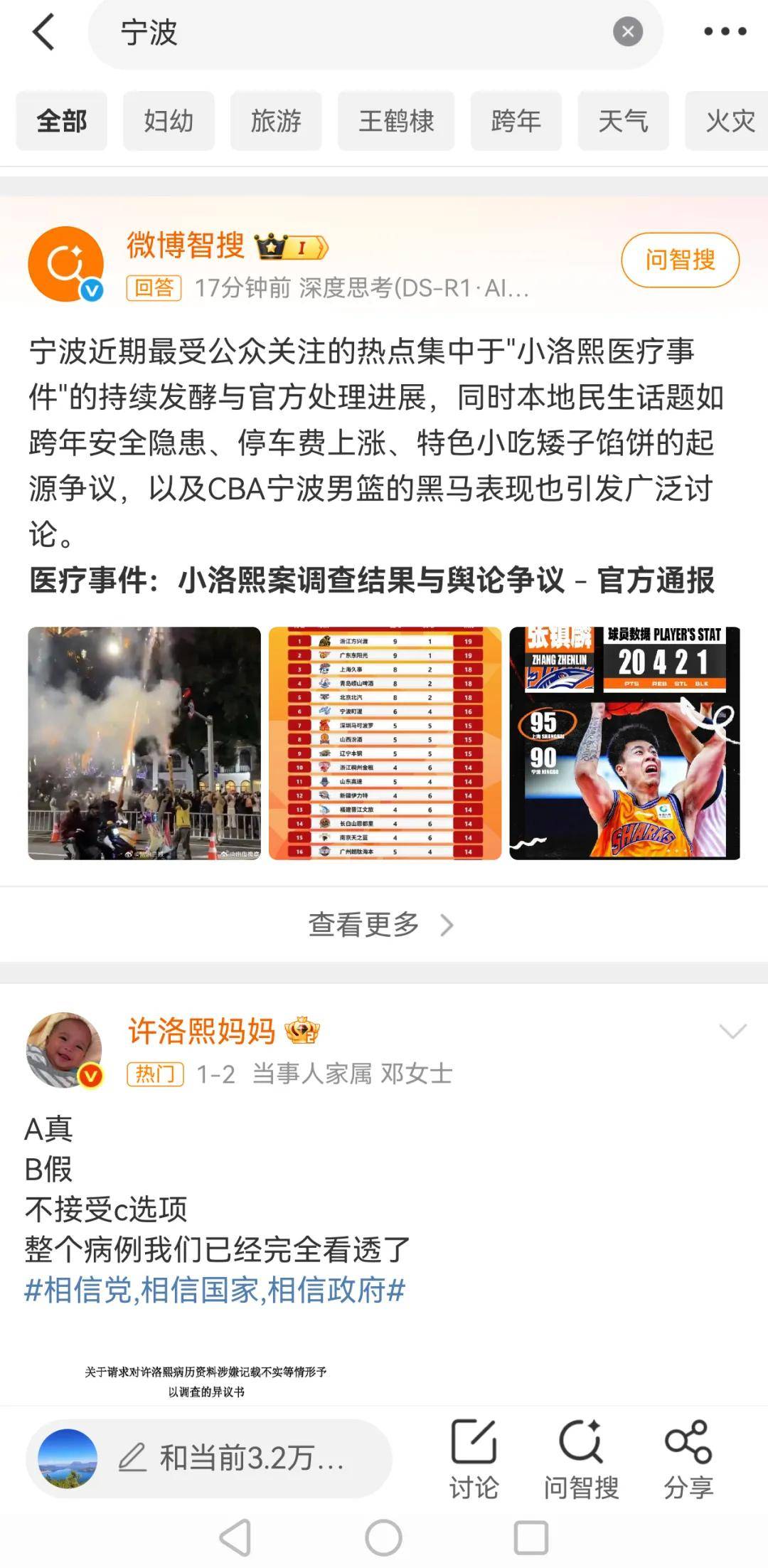This screenshot has height=1568, width=768.
Task: Expand the dropdown arrow on 许洛熙妈妈's post
Action: point(732,1032)
